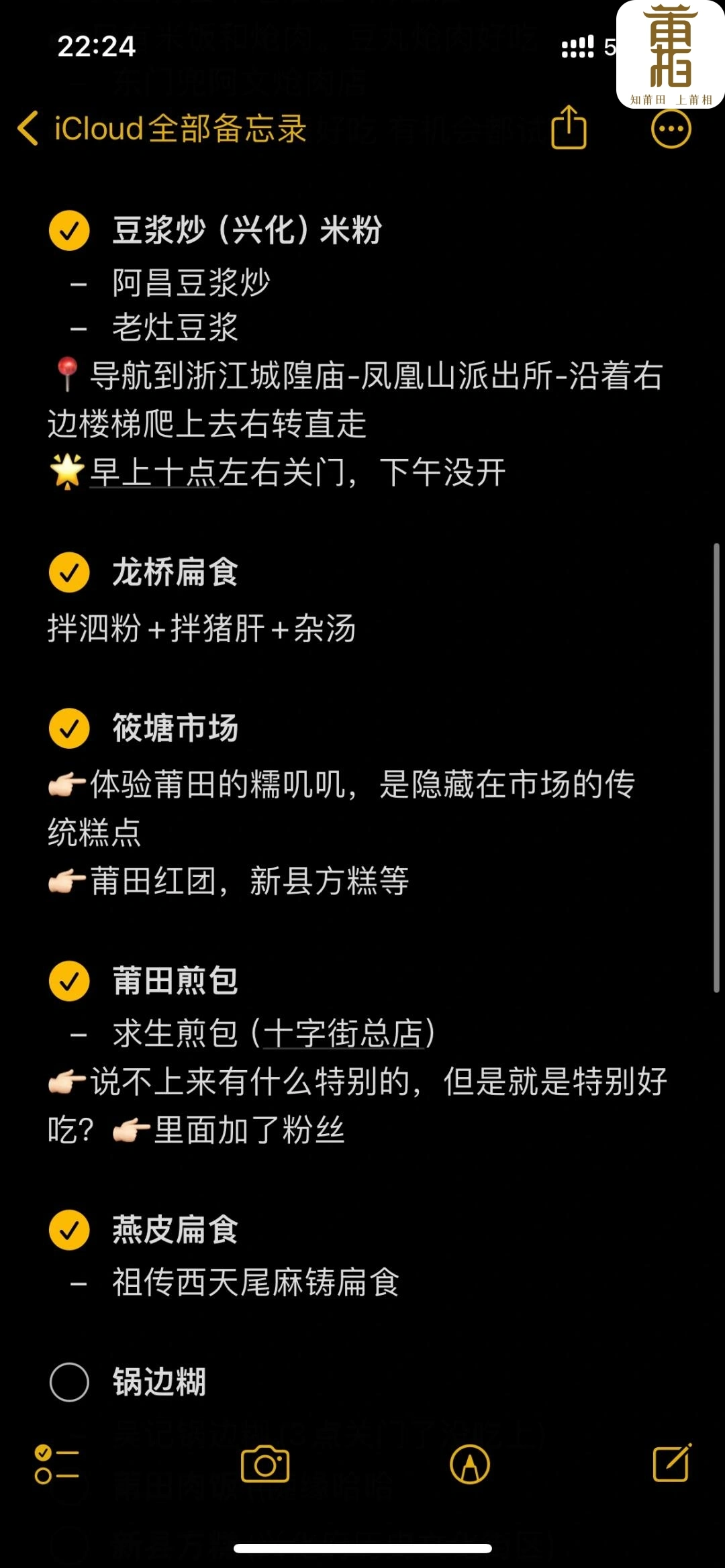This screenshot has width=725, height=1568.
Task: Open the more options menu
Action: pyautogui.click(x=671, y=128)
